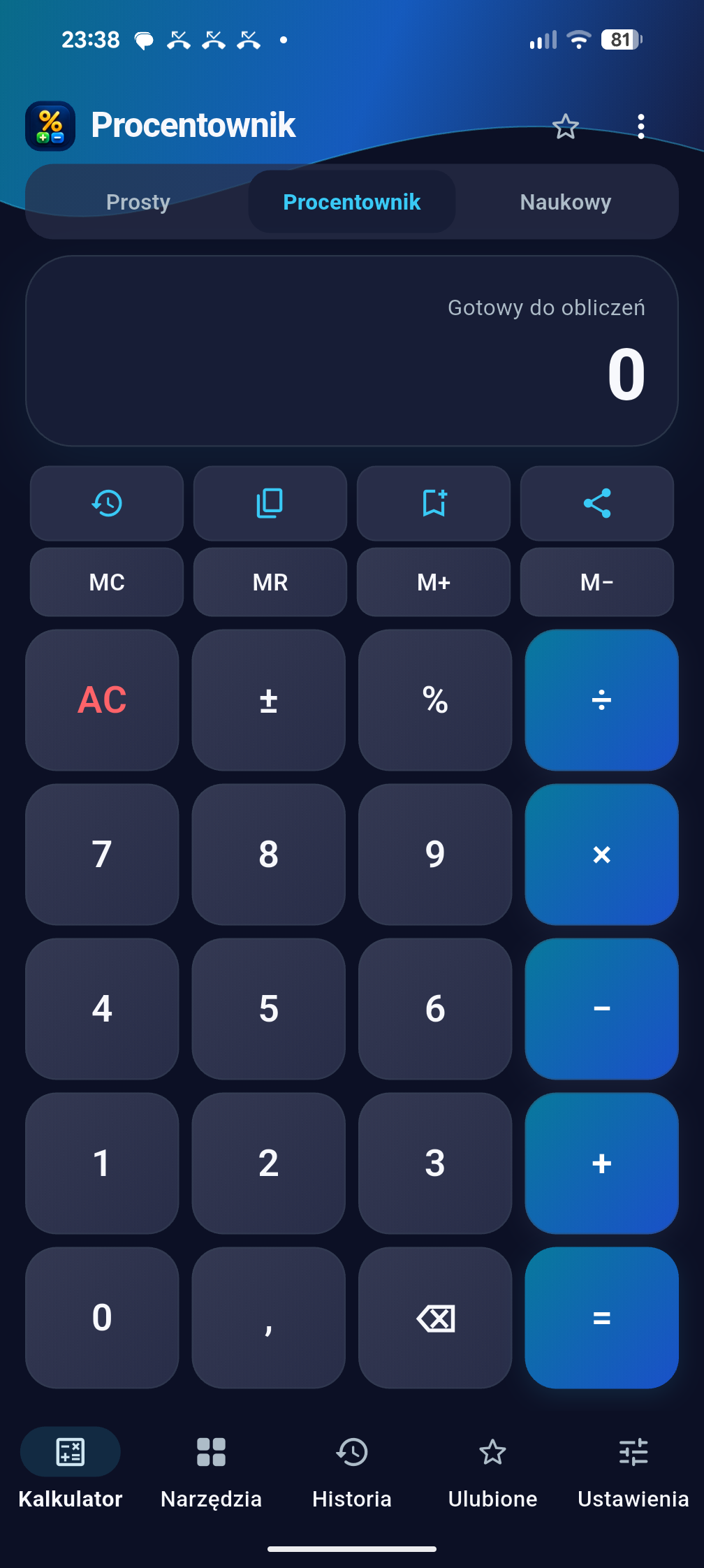Add to memory with M+
This screenshot has height=1568, width=704.
434,582
